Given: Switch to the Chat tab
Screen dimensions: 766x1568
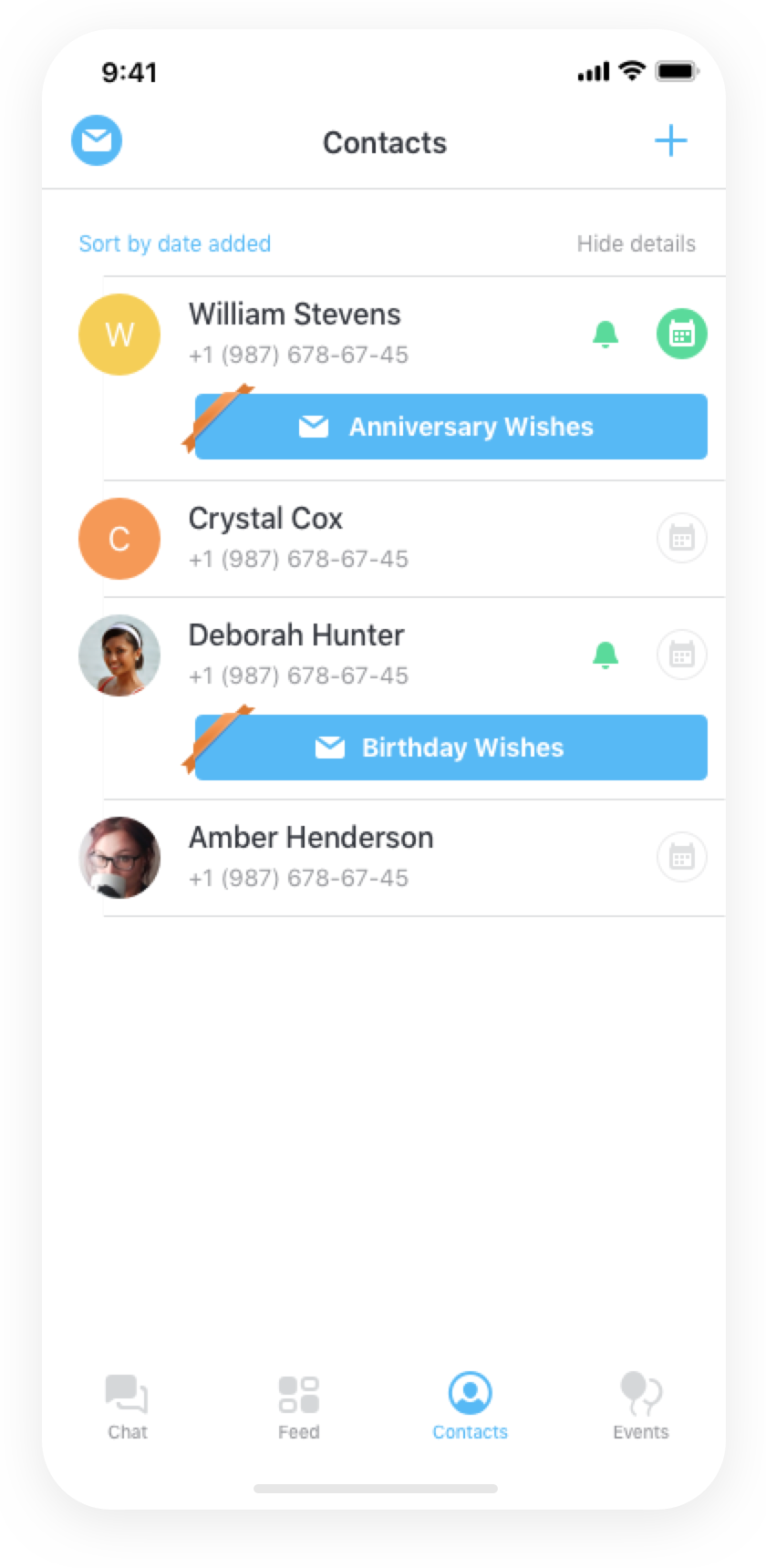Looking at the screenshot, I should [x=127, y=1408].
